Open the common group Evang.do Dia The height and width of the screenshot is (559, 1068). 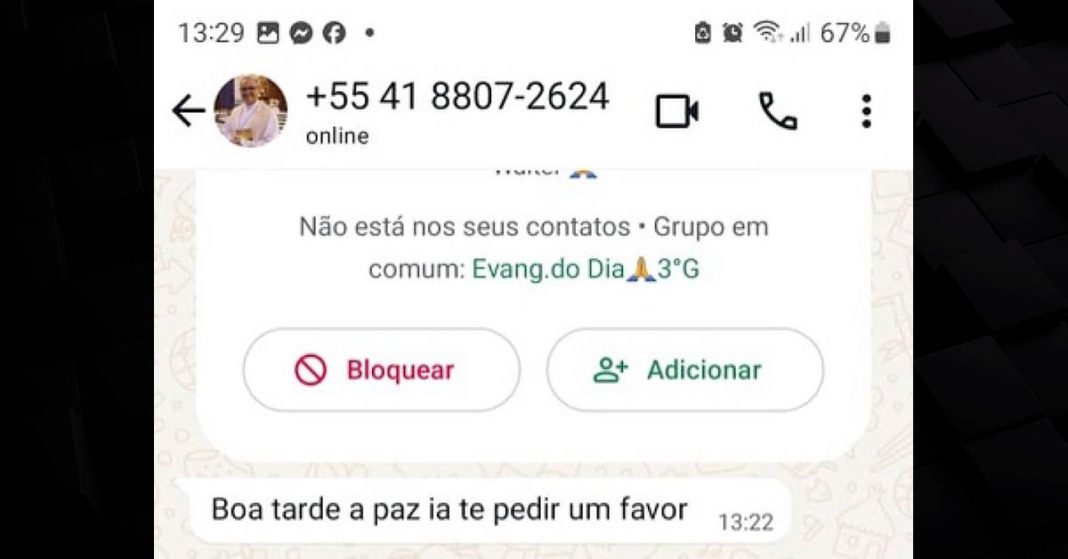tap(585, 270)
